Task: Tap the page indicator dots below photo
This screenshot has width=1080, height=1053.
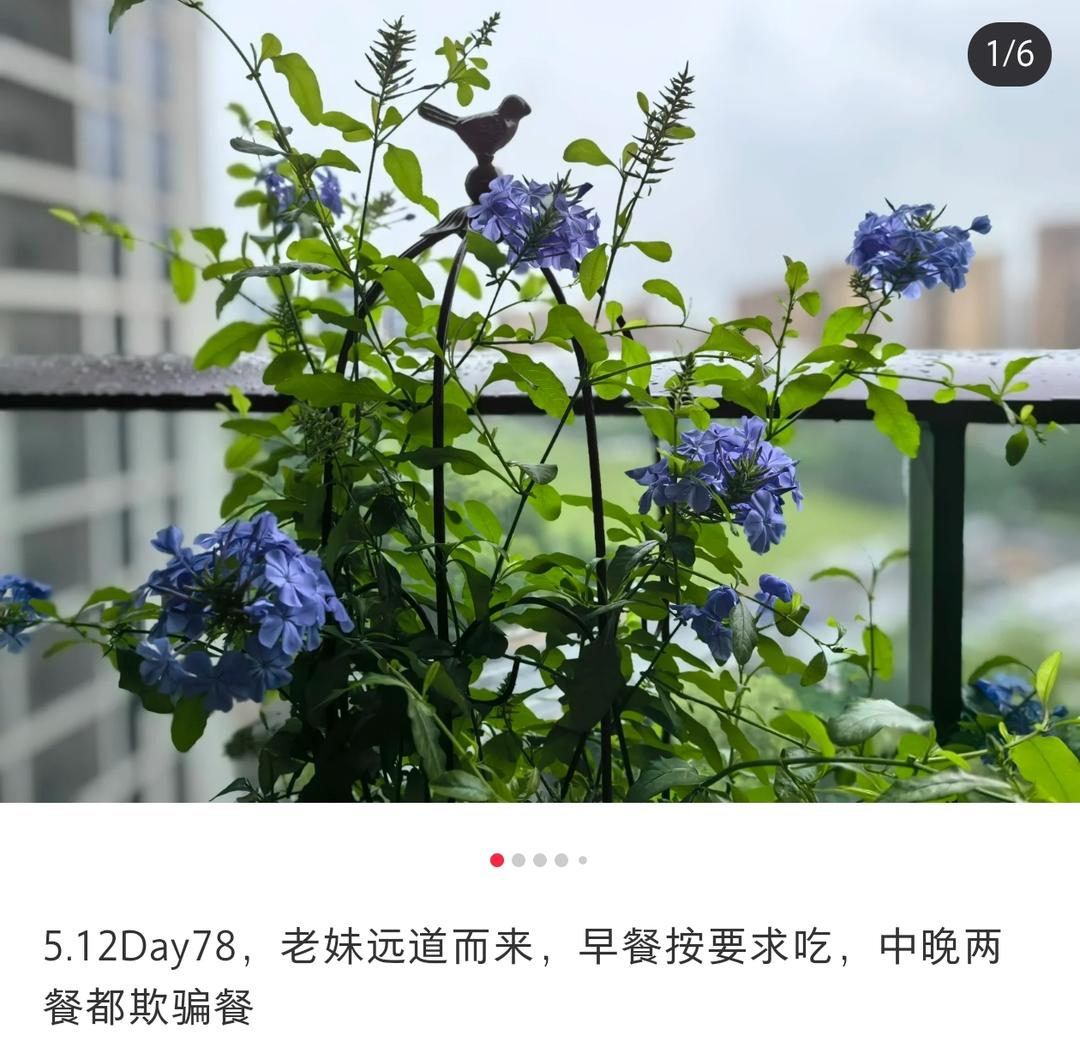Action: (539, 860)
